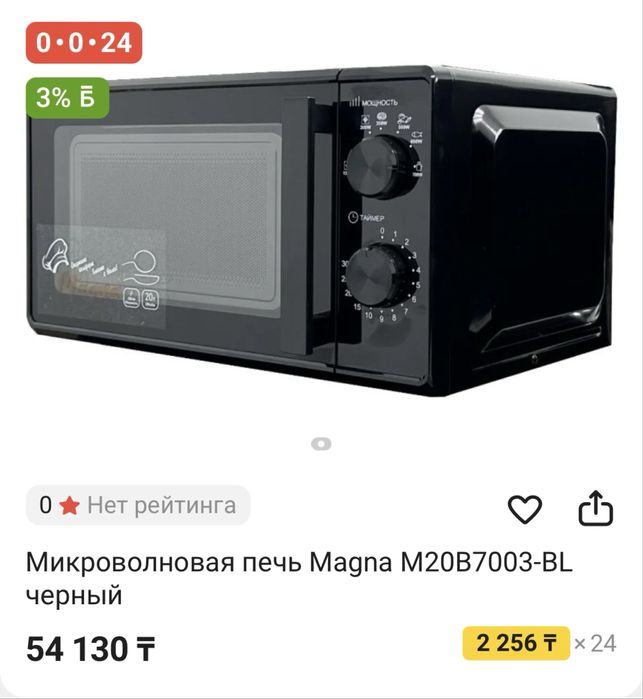643x699 pixels.
Task: Share this microwave product
Action: click(x=595, y=508)
